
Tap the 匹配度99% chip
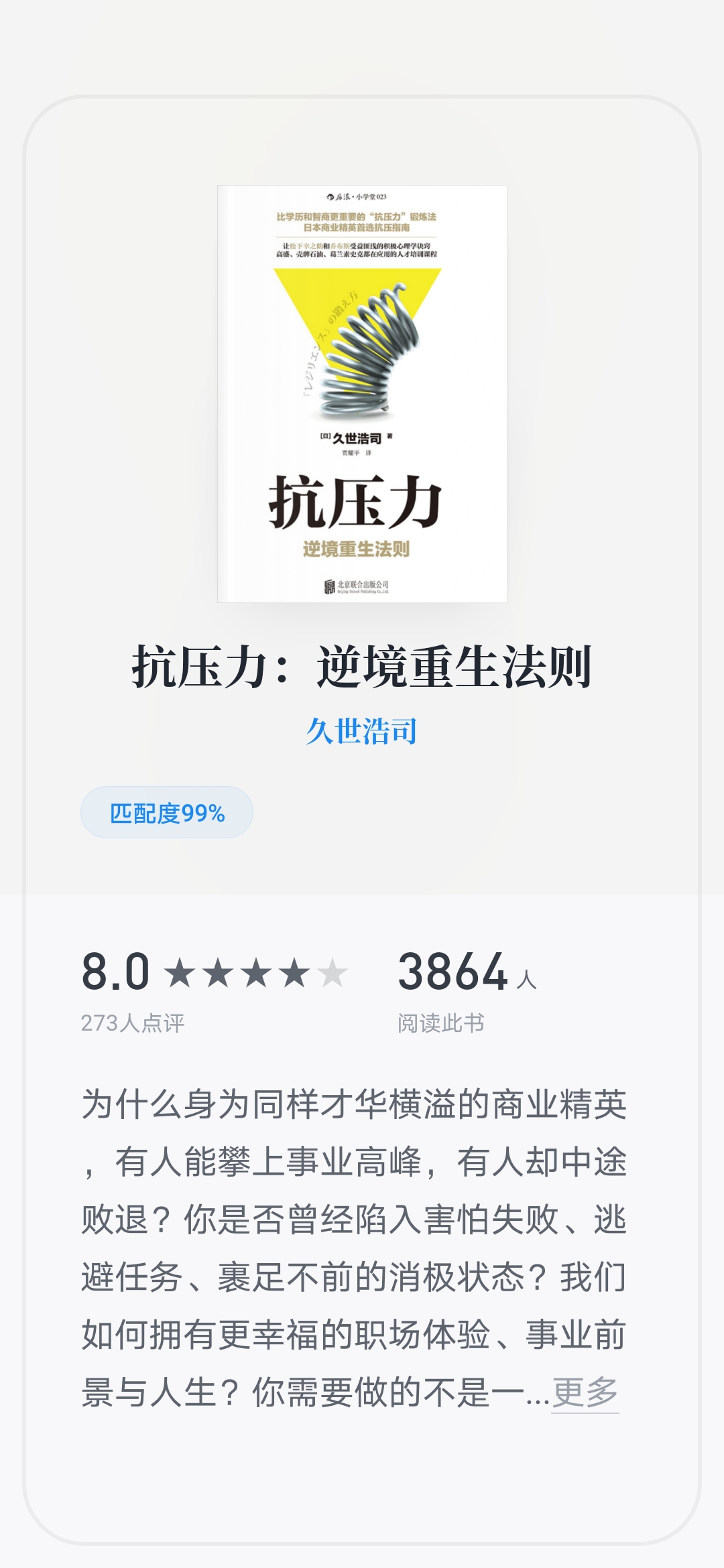point(167,813)
